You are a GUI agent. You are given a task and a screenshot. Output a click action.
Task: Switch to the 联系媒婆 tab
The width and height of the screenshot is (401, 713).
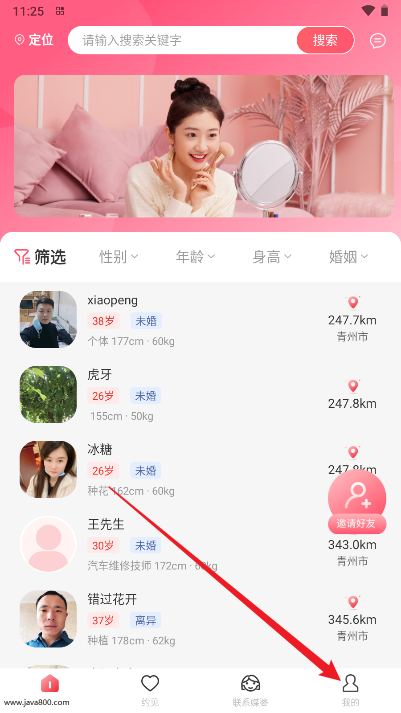click(x=250, y=690)
